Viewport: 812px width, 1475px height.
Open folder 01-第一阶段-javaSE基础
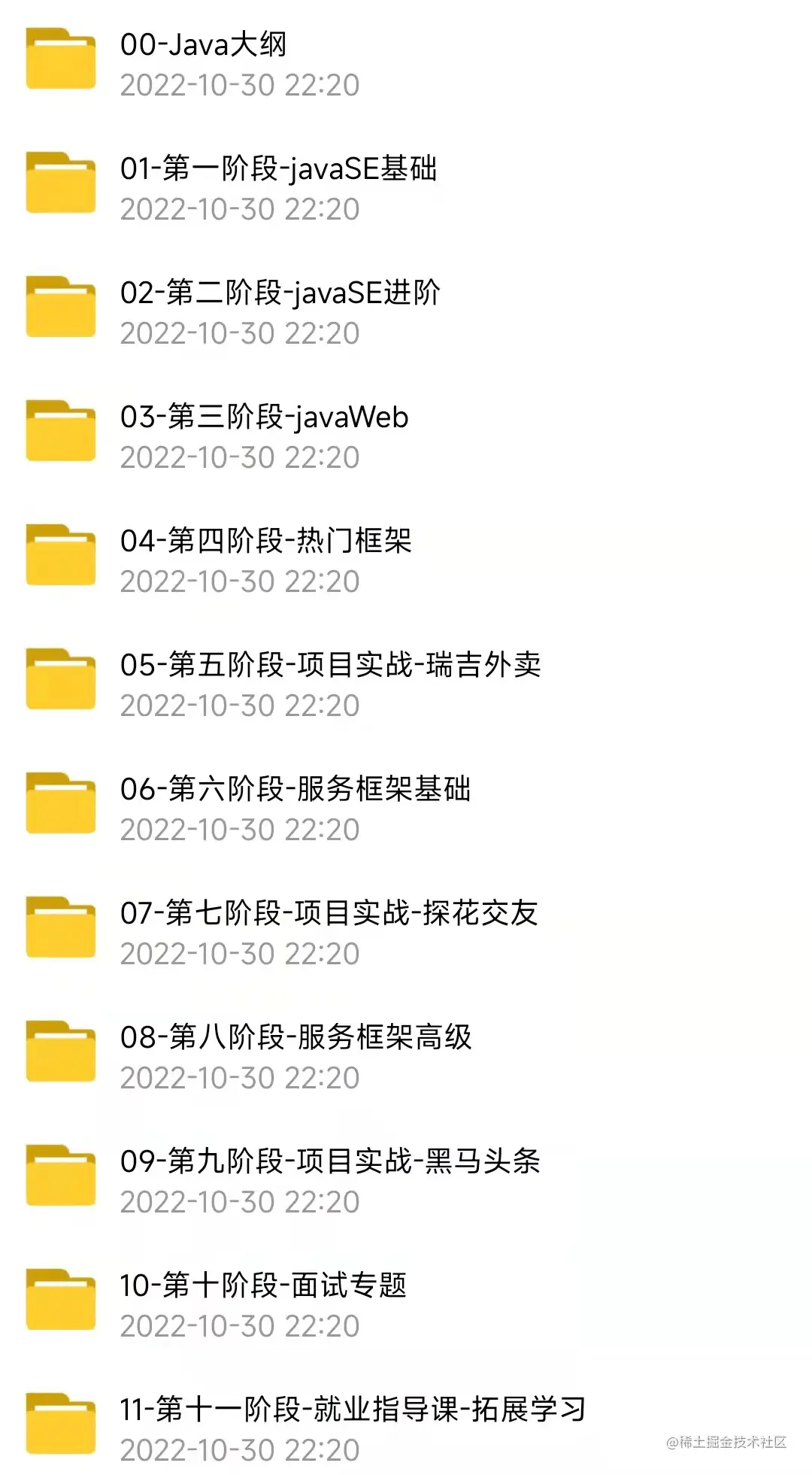point(278,170)
